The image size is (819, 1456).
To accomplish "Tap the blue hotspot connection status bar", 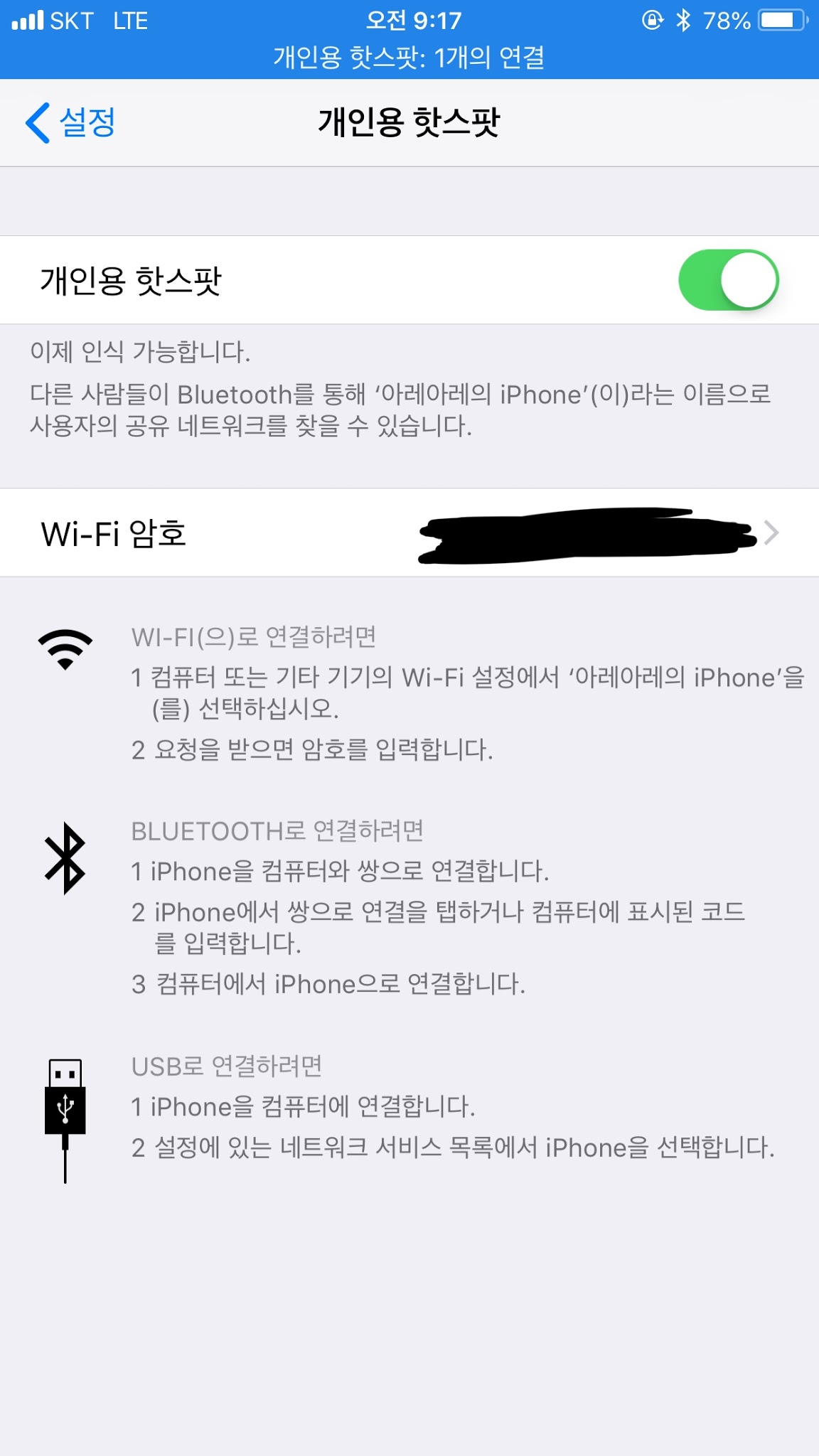I will (409, 57).
